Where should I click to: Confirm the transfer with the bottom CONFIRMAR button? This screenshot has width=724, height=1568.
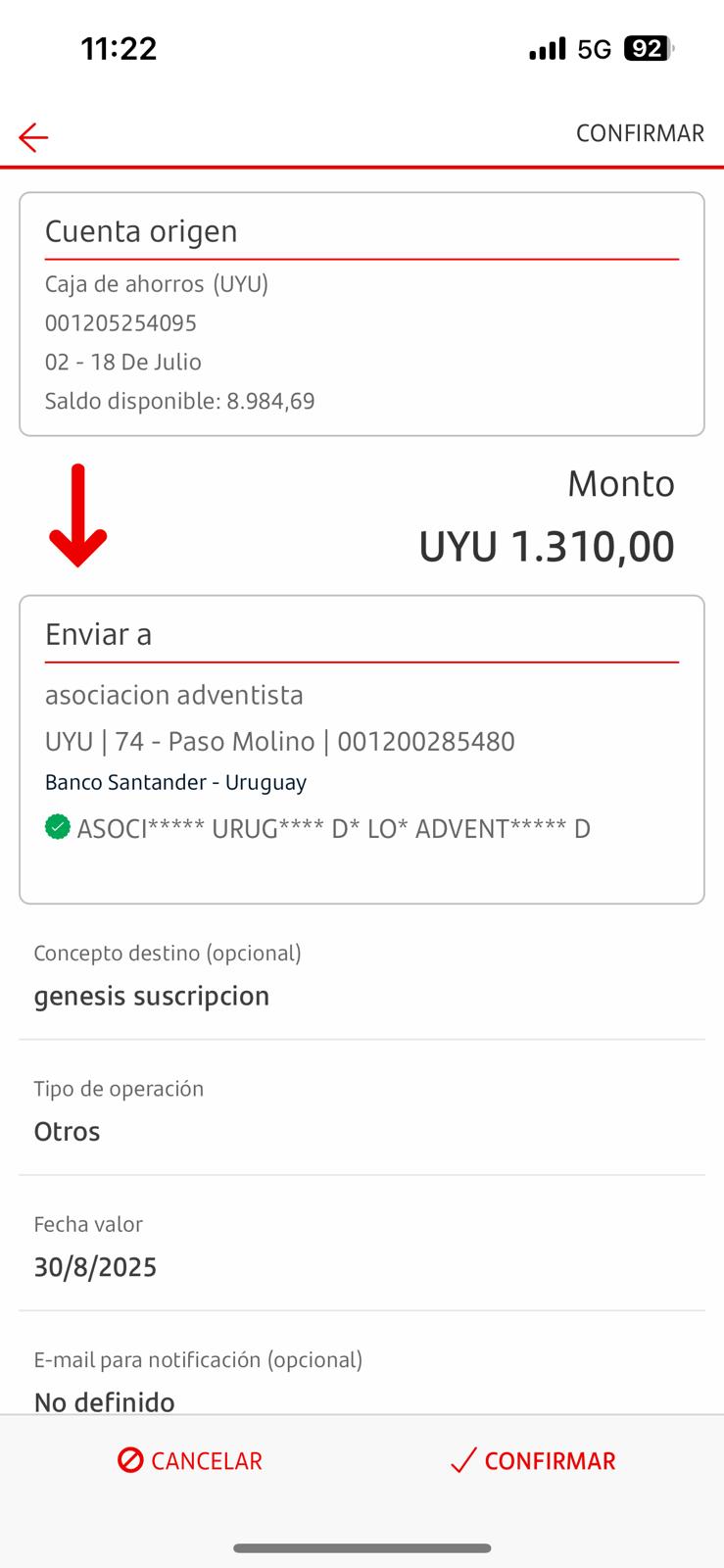(533, 1461)
